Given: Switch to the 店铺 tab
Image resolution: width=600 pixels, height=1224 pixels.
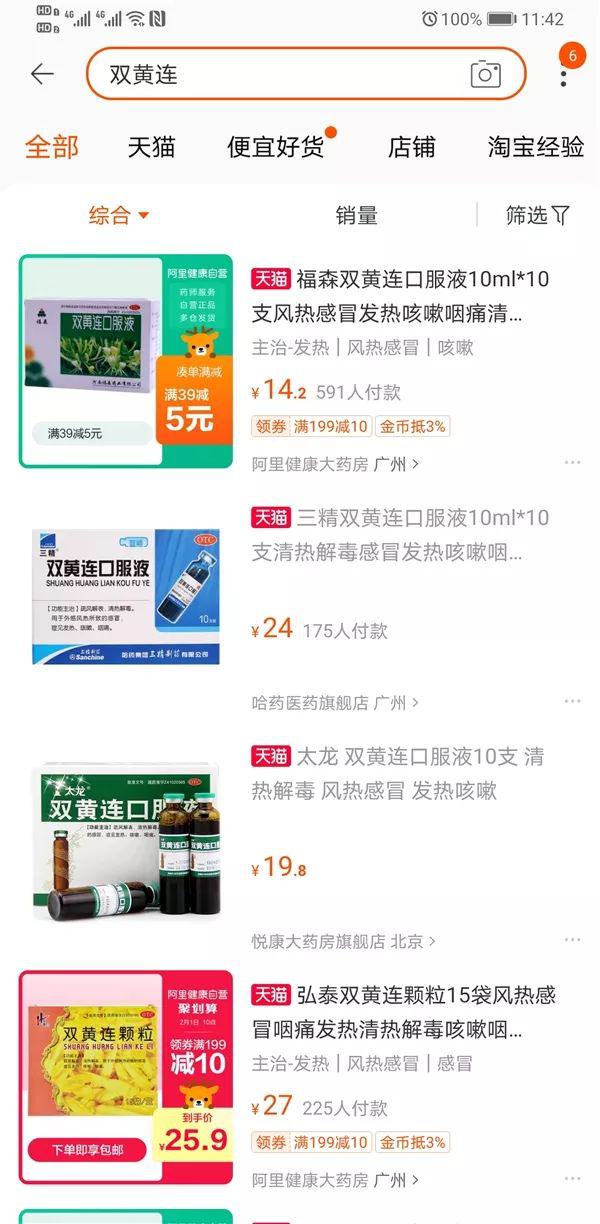Looking at the screenshot, I should [x=412, y=147].
